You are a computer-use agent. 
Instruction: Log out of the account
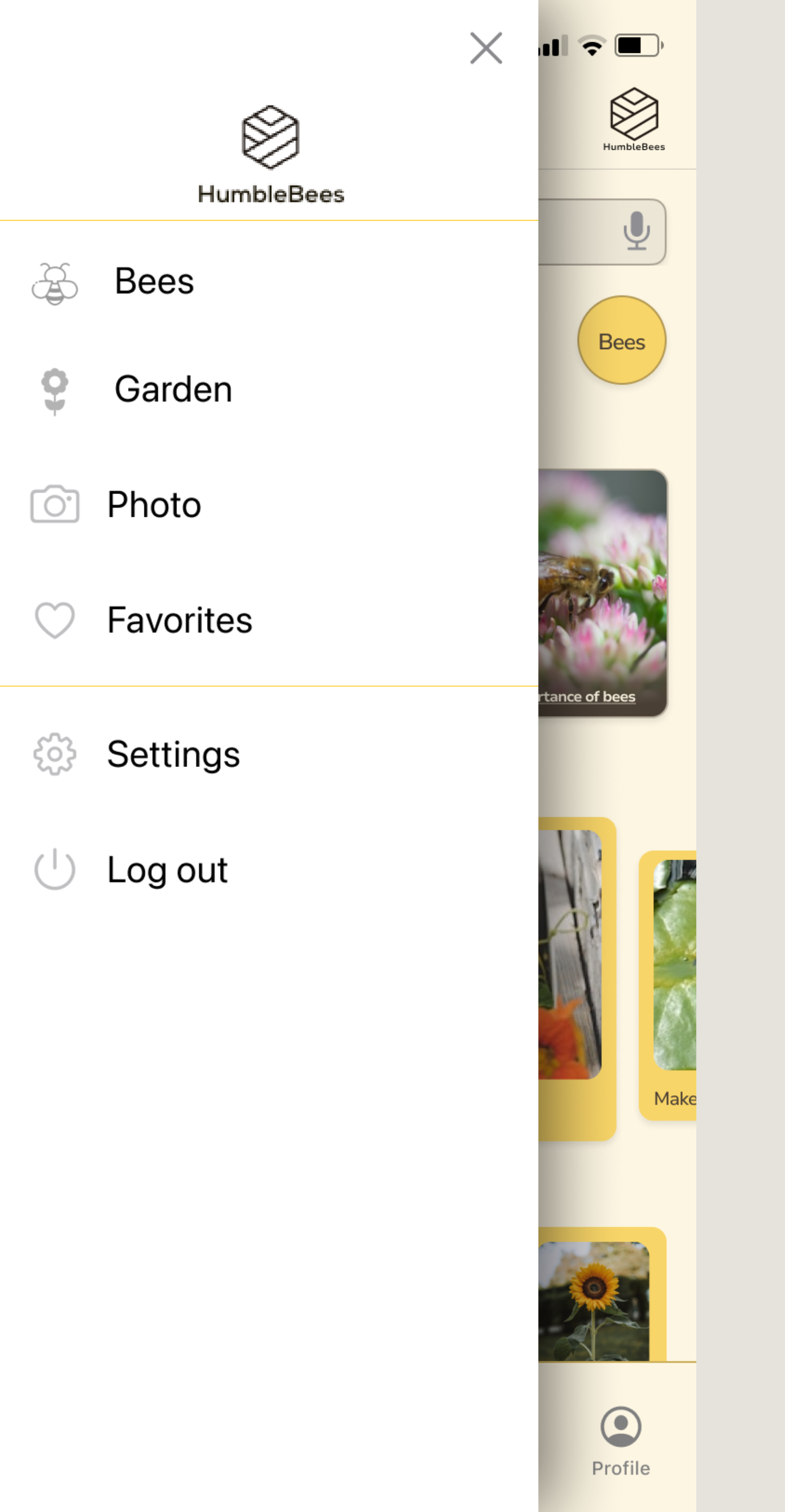pos(269,870)
